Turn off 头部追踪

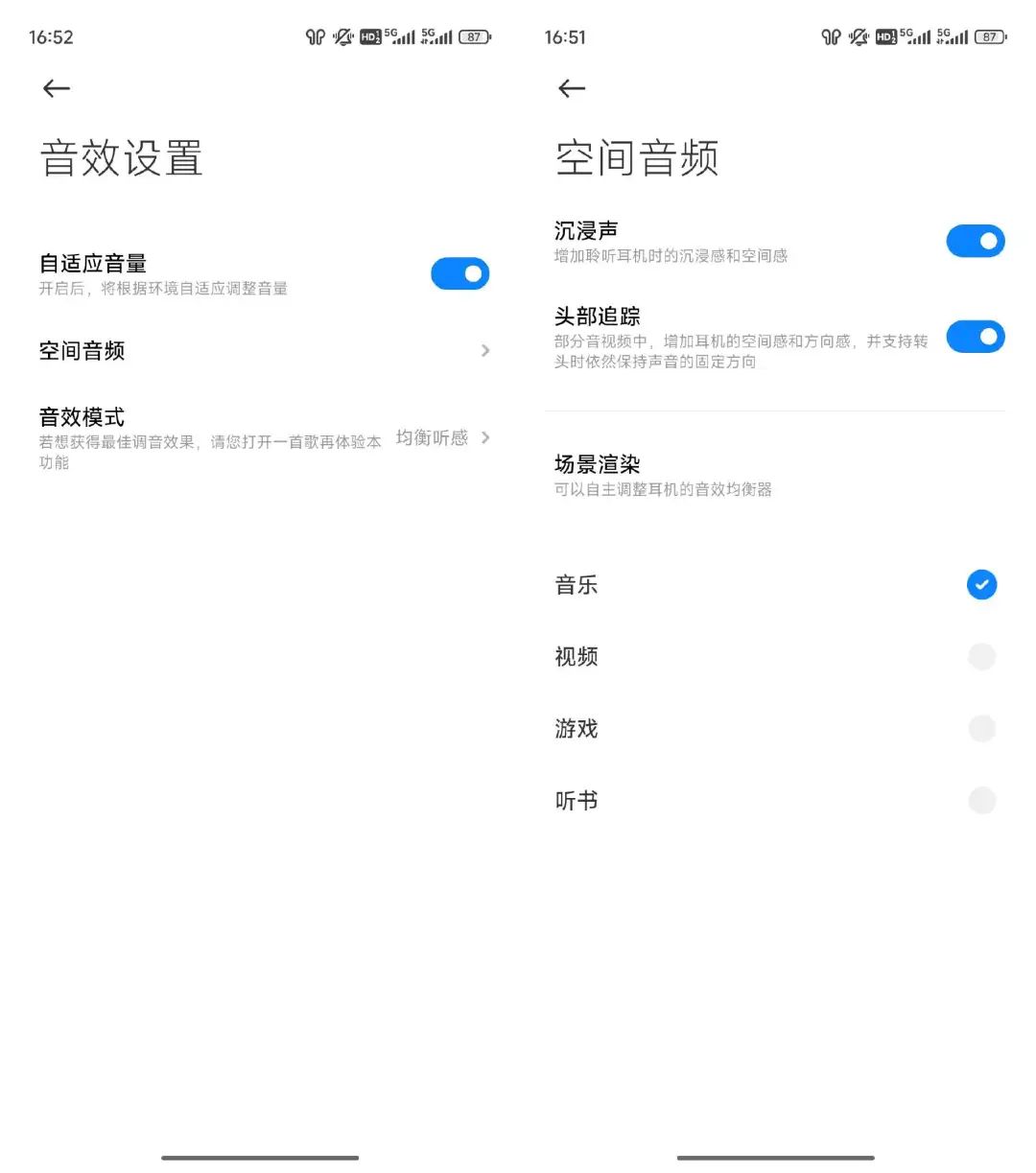coord(975,337)
